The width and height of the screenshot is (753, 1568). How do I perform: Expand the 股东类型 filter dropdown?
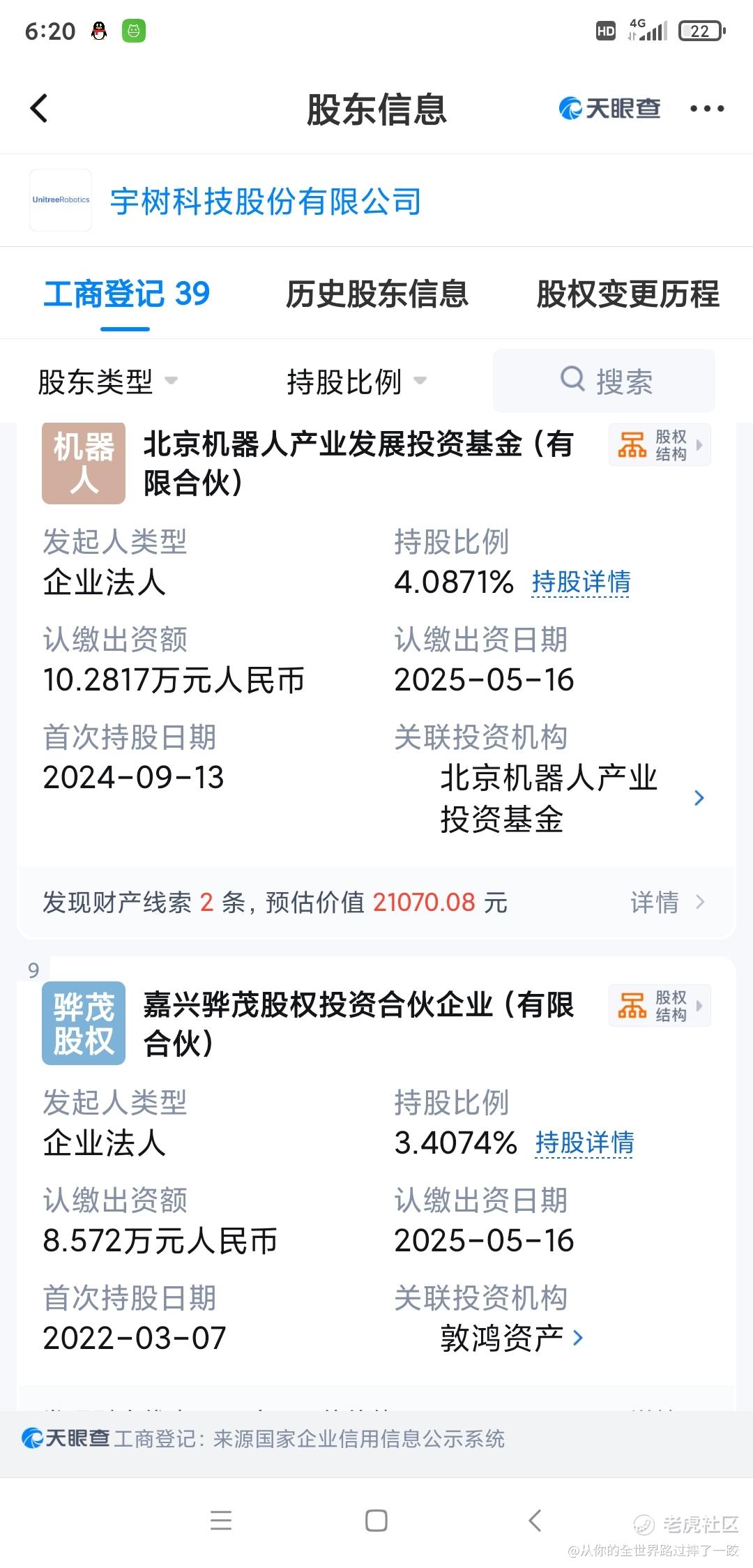[x=108, y=381]
